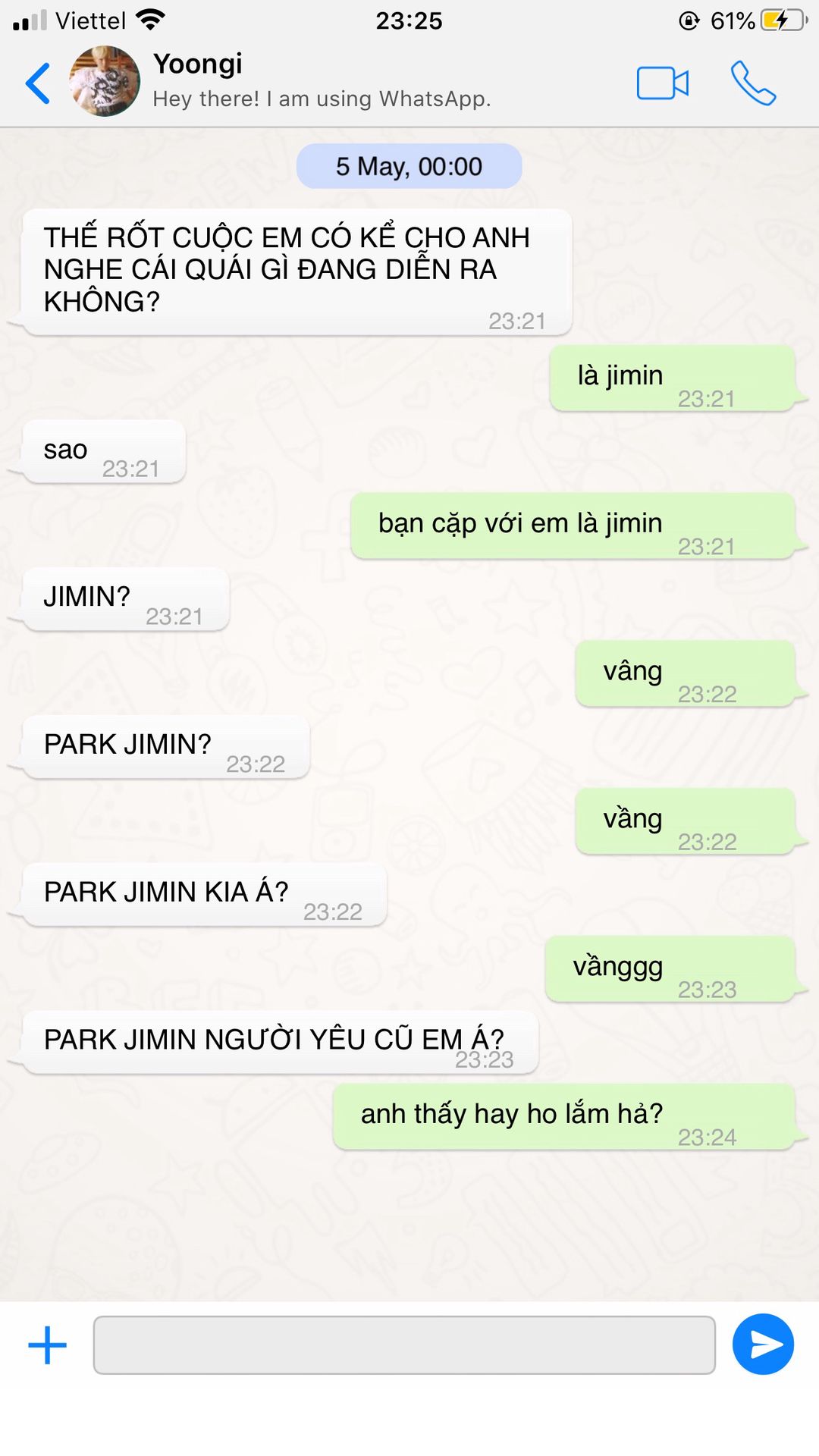Screen dimensions: 819x1456
Task: Start a video call with Yoongi
Action: click(663, 83)
